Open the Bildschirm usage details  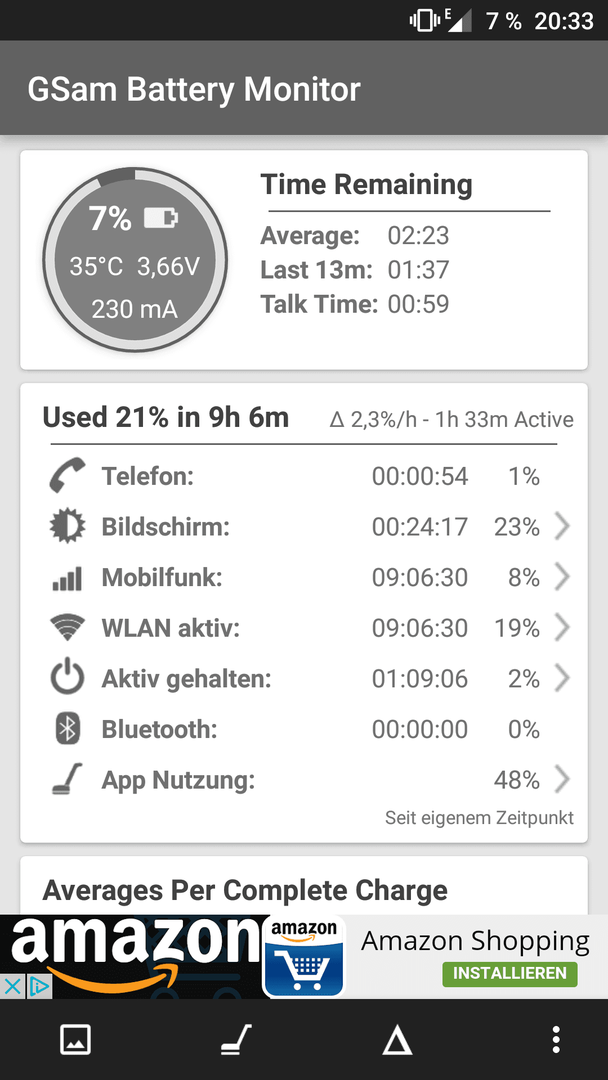pyautogui.click(x=304, y=527)
